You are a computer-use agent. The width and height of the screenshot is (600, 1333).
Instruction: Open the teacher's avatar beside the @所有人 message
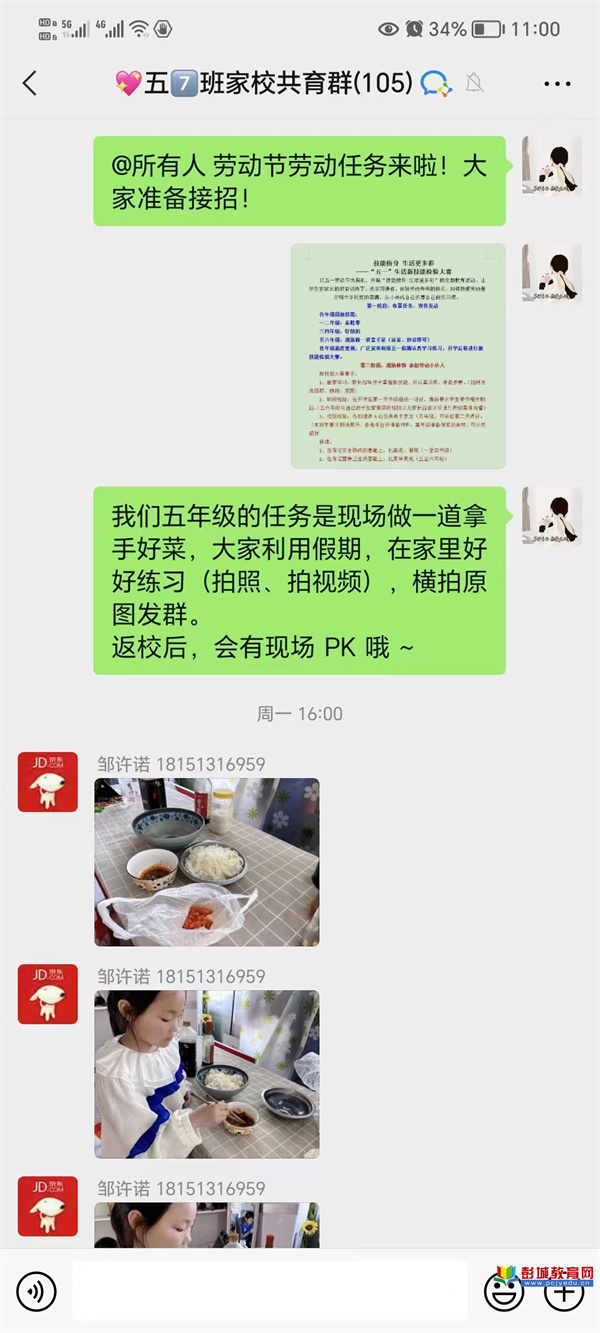point(552,166)
